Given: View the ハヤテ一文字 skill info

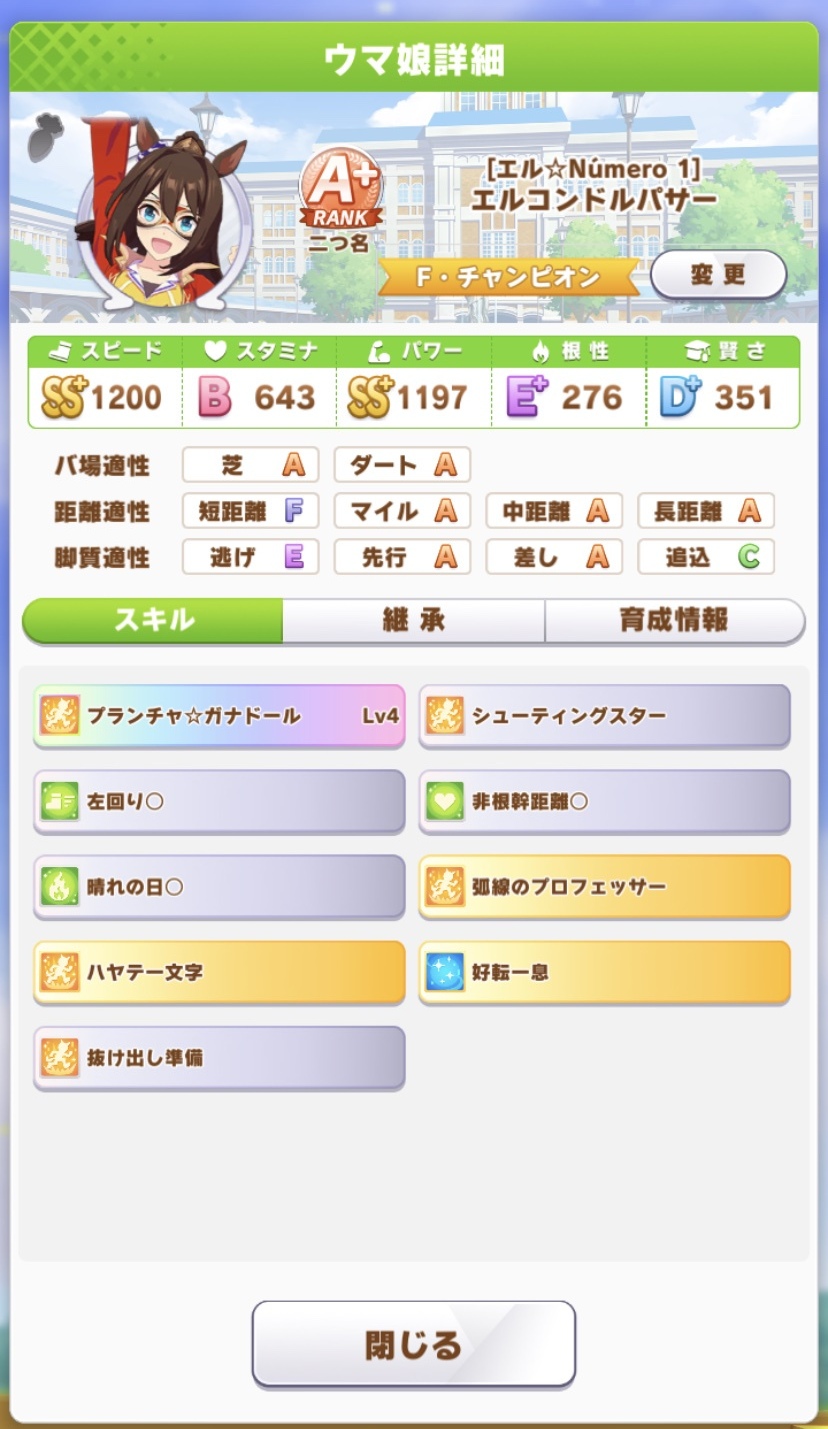Looking at the screenshot, I should [x=219, y=972].
